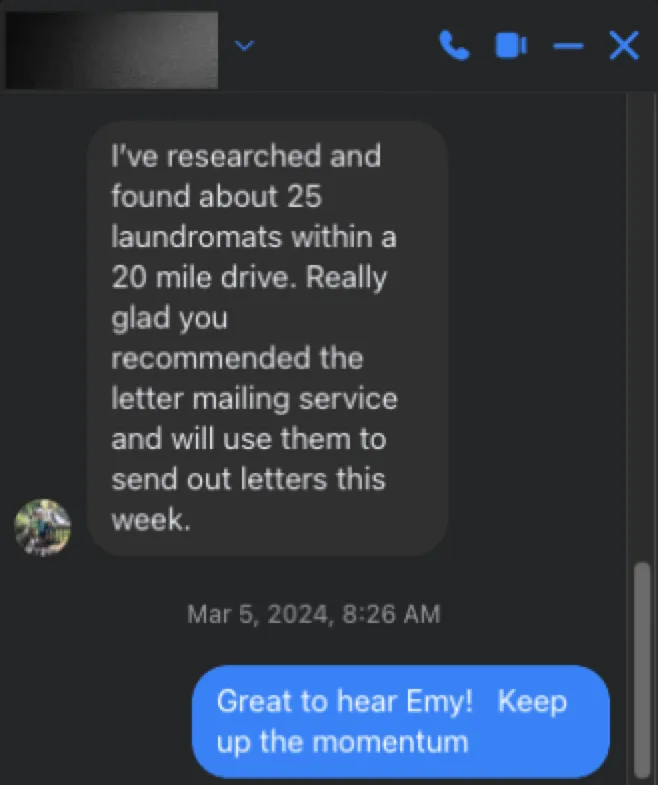
Task: Start a video call
Action: tap(511, 46)
